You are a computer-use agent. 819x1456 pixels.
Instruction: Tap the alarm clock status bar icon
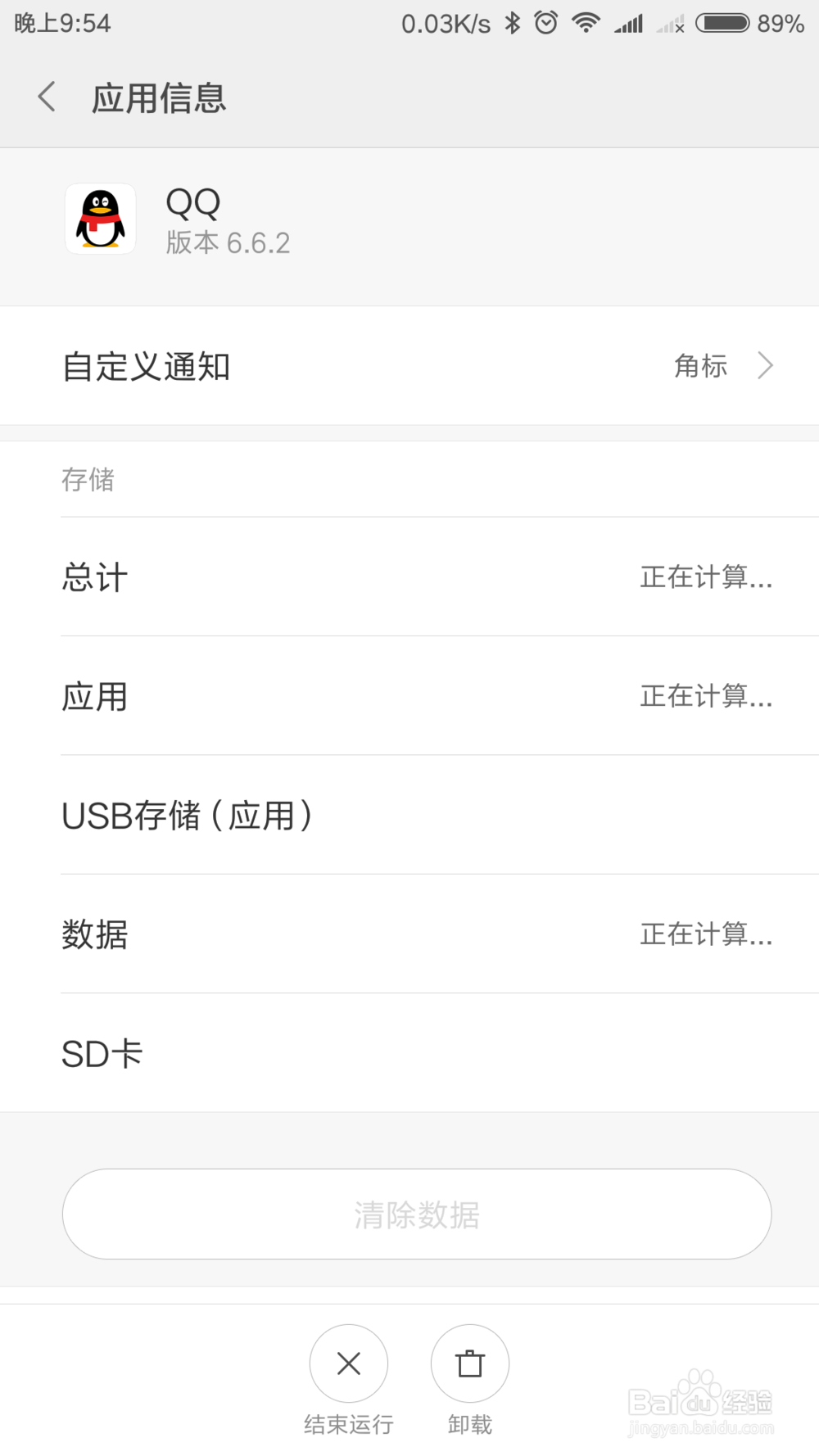point(545,23)
